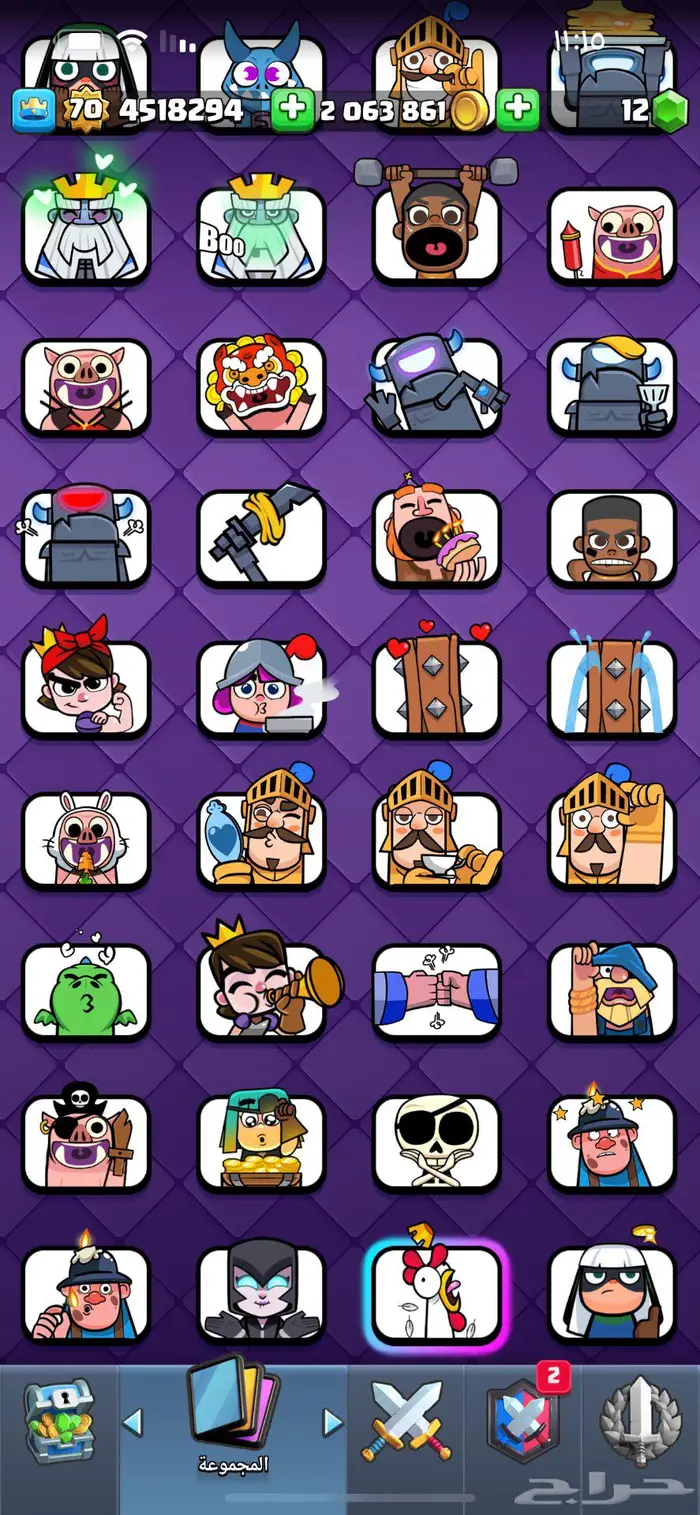Viewport: 700px width, 1515px height.
Task: Buy gems using the green plus button
Action: [x=517, y=110]
